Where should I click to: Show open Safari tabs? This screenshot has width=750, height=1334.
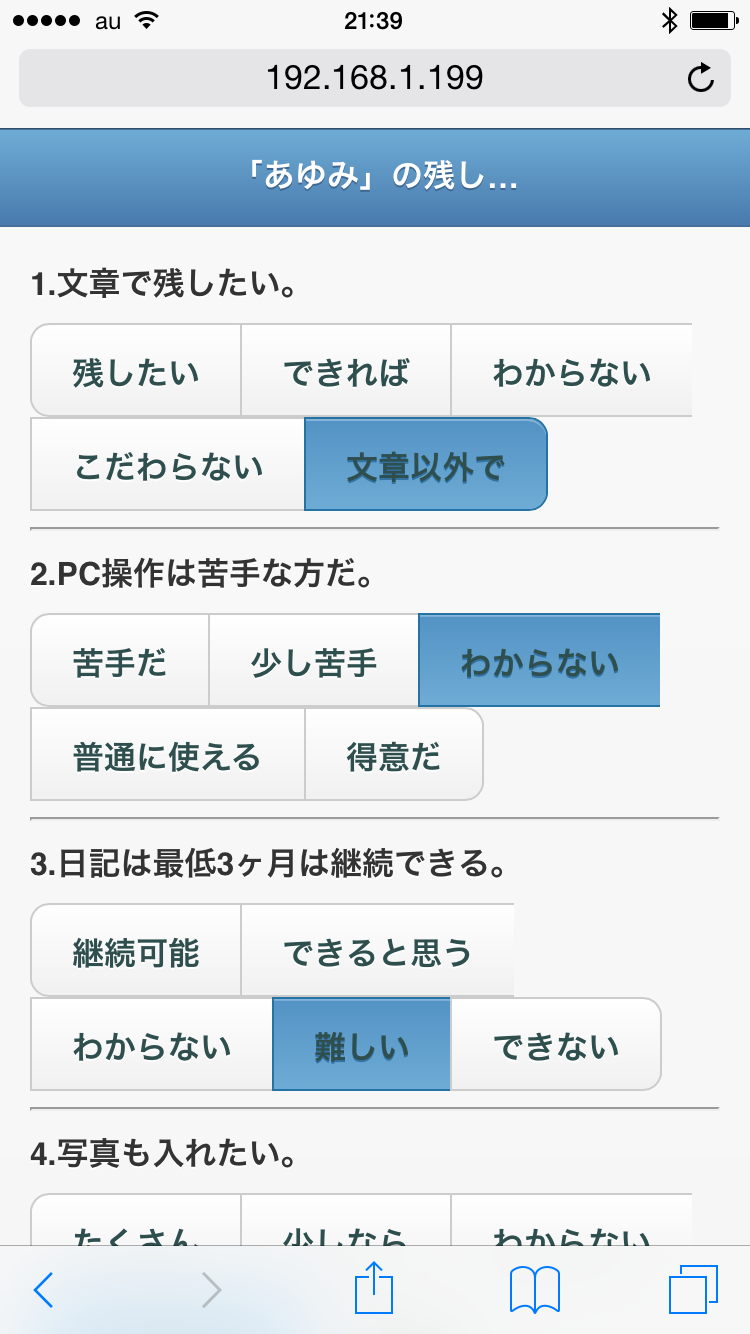pyautogui.click(x=693, y=1290)
